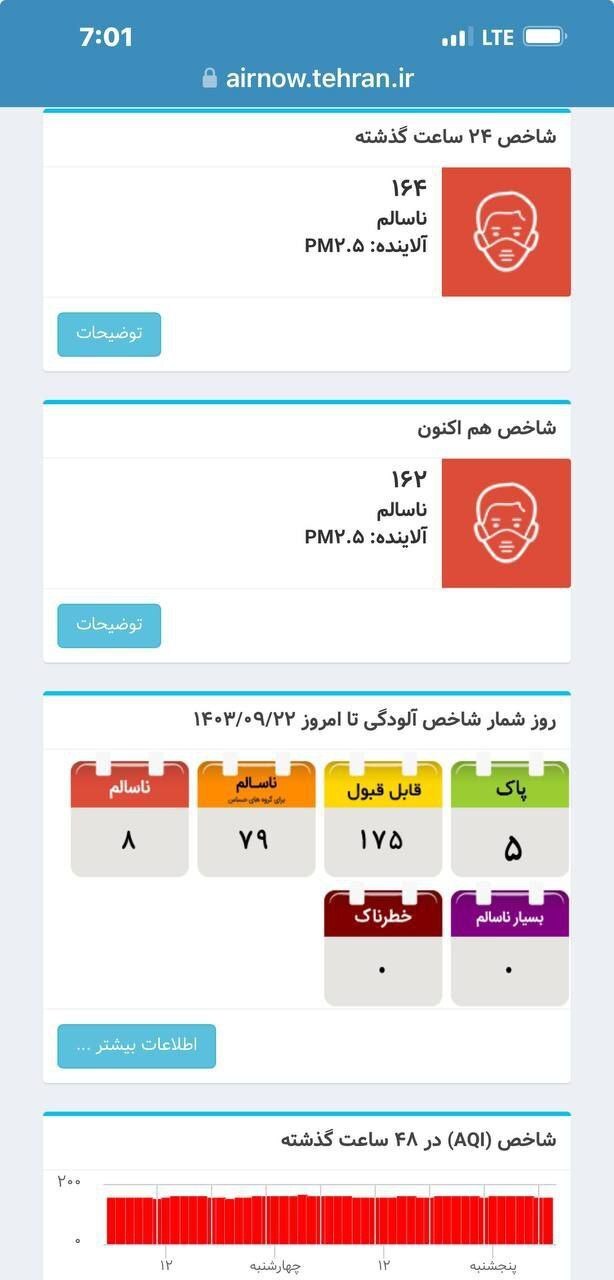Open توضیحات under شاخص هم اکنون
Image resolution: width=614 pixels, height=1280 pixels.
tap(109, 625)
